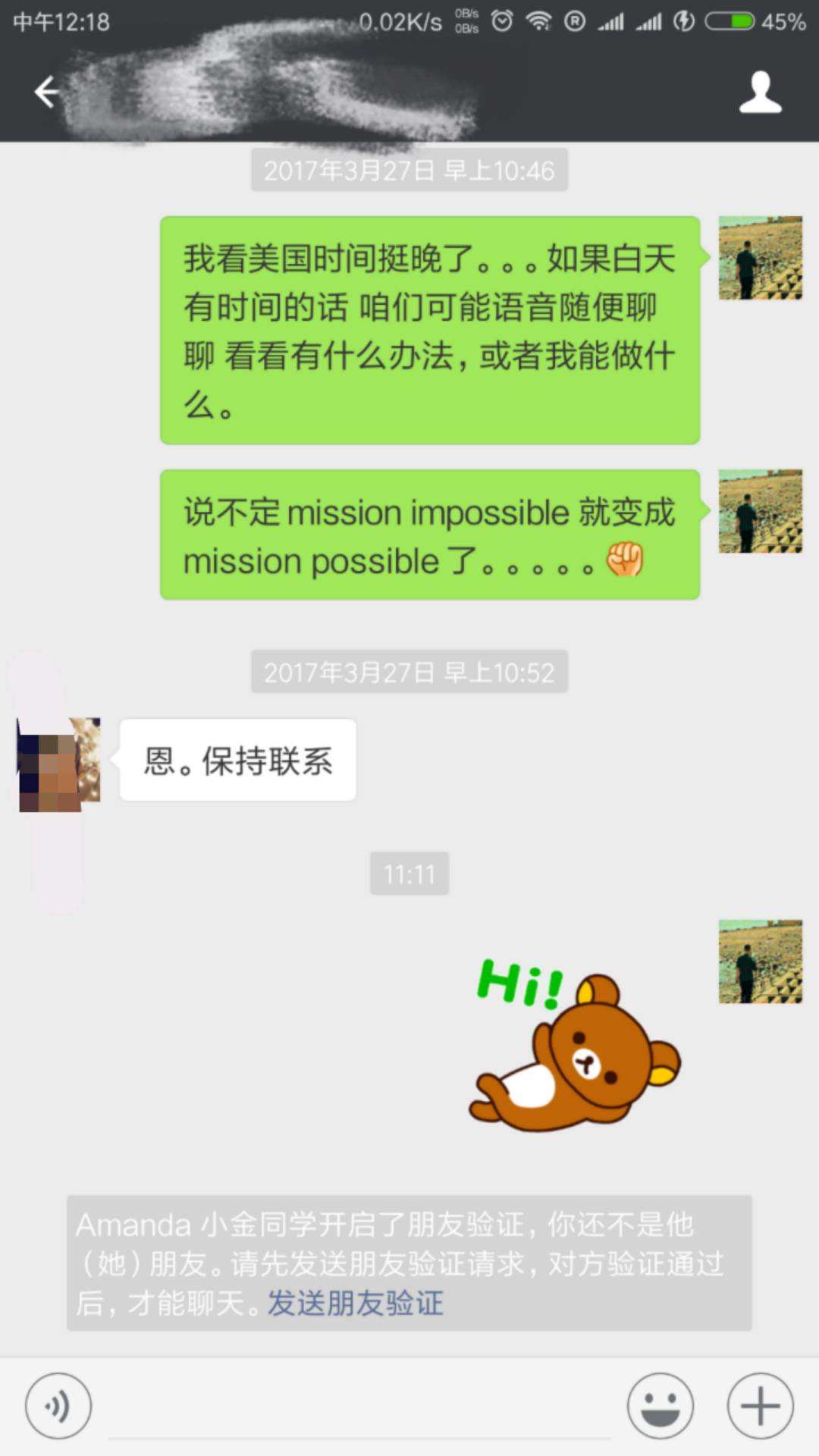Go back to the chat list
Image resolution: width=819 pixels, height=1456 pixels.
pyautogui.click(x=47, y=93)
